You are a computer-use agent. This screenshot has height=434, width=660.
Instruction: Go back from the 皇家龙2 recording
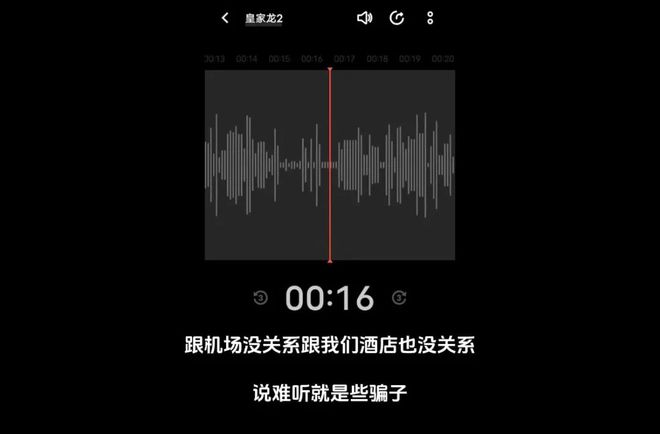225,18
